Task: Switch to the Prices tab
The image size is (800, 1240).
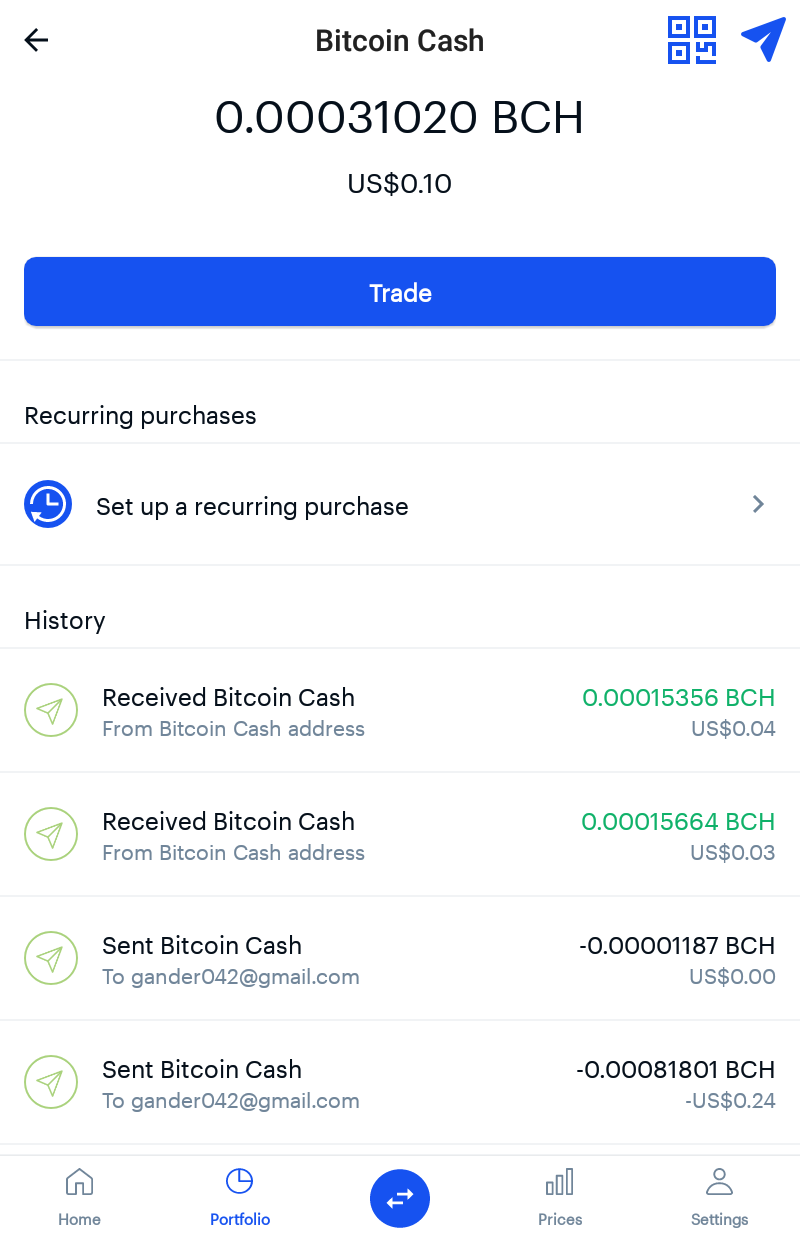Action: (560, 1197)
